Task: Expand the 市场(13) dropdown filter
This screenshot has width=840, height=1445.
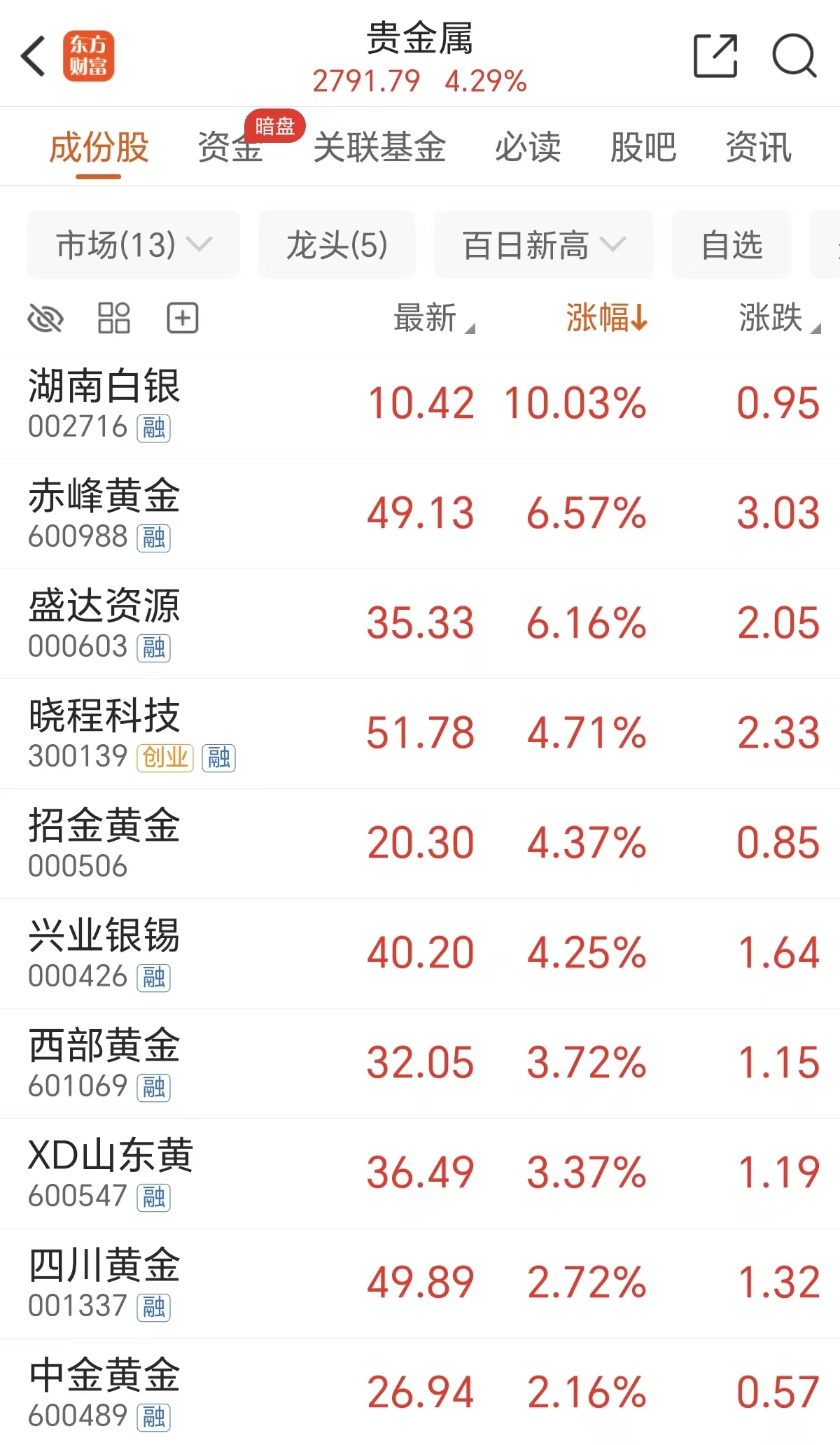Action: pyautogui.click(x=134, y=245)
